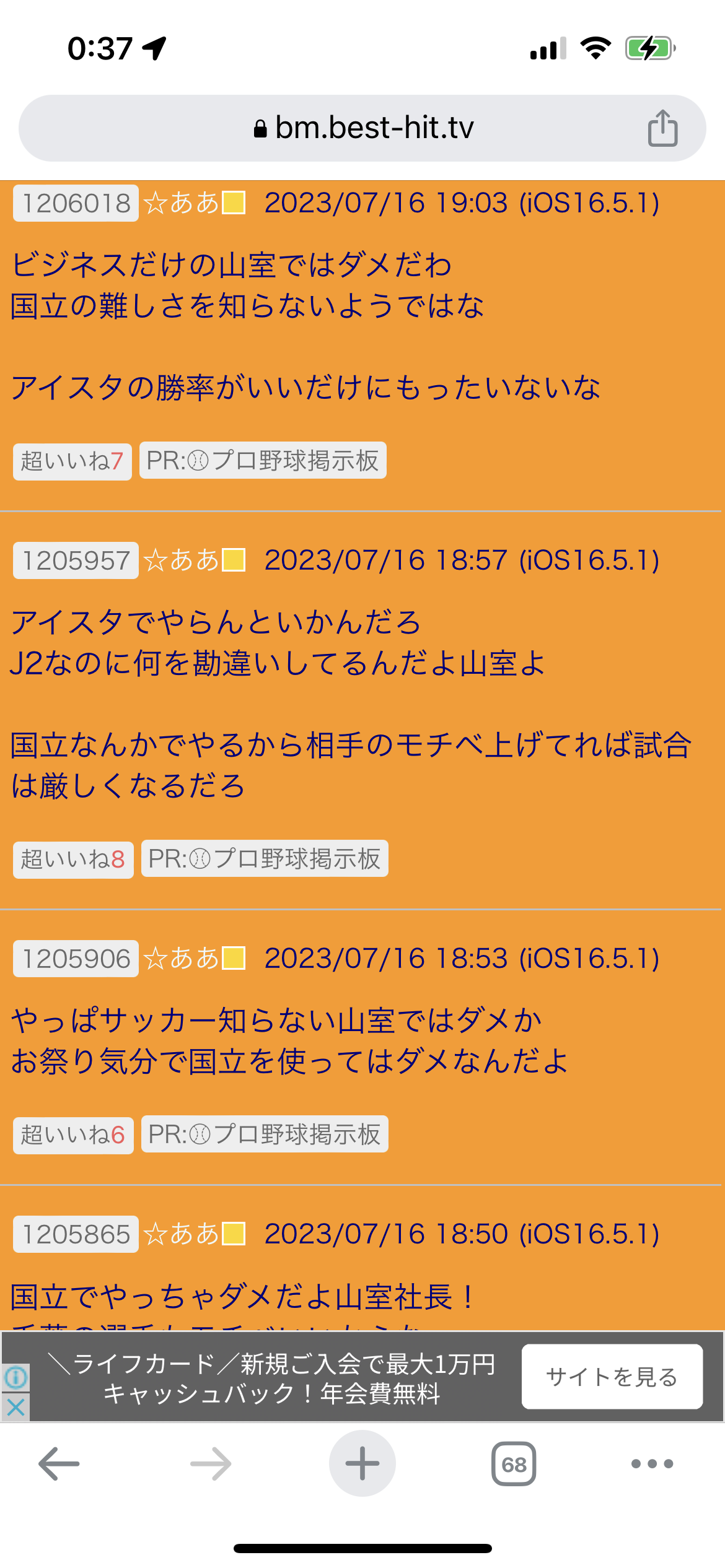Open post number 1205906
Screen dimensions: 725x1568
click(76, 959)
